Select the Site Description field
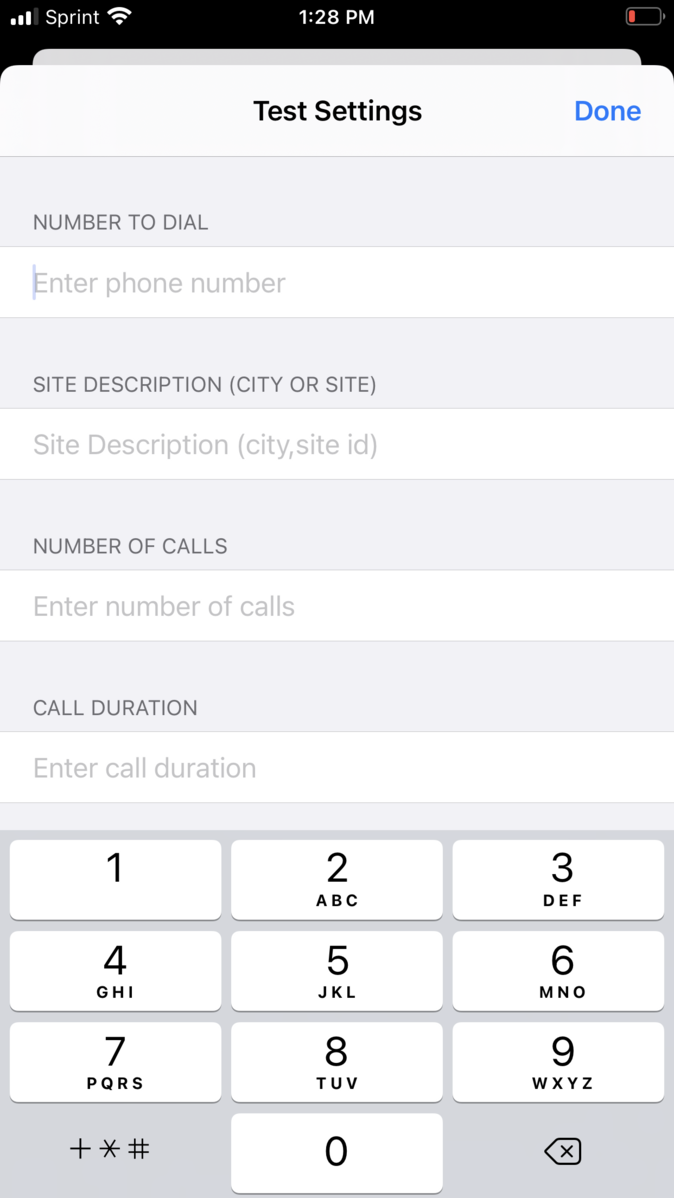 [337, 444]
